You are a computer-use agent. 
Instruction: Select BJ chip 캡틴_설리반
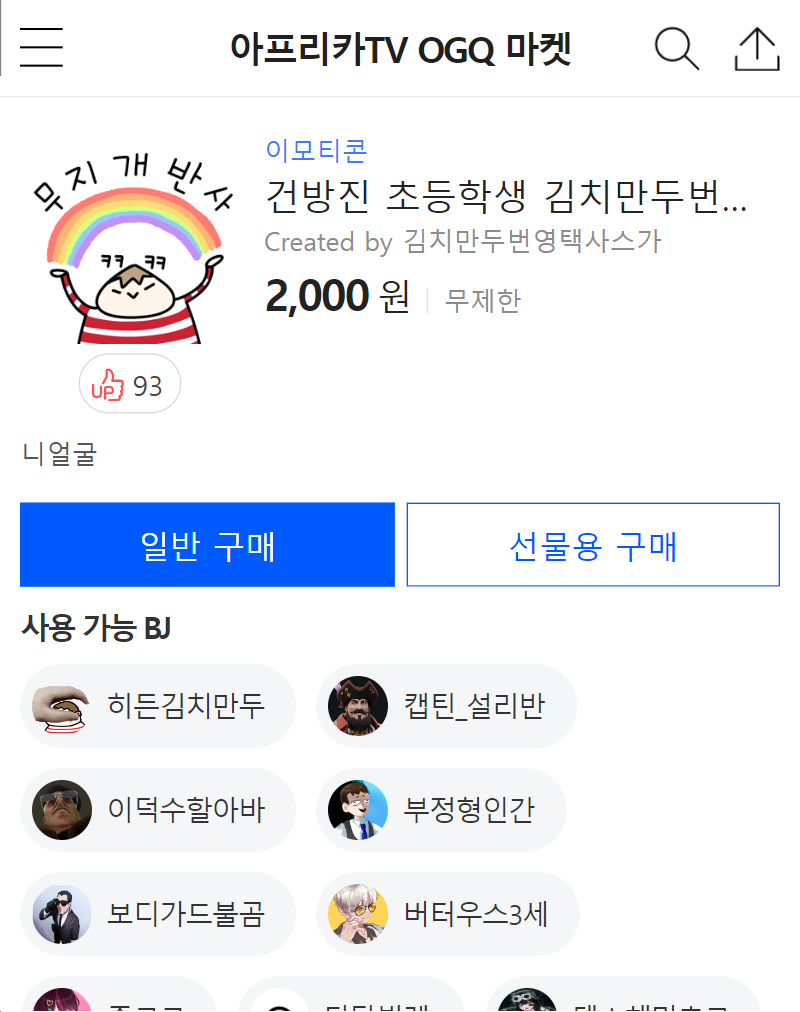(x=446, y=706)
